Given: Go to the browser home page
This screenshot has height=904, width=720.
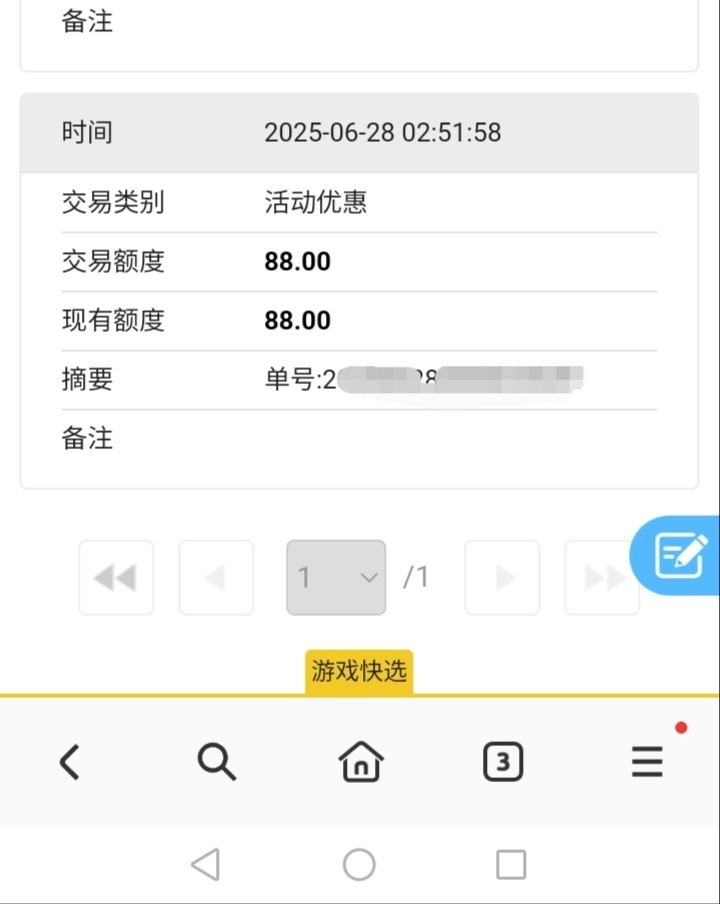Looking at the screenshot, I should 360,763.
